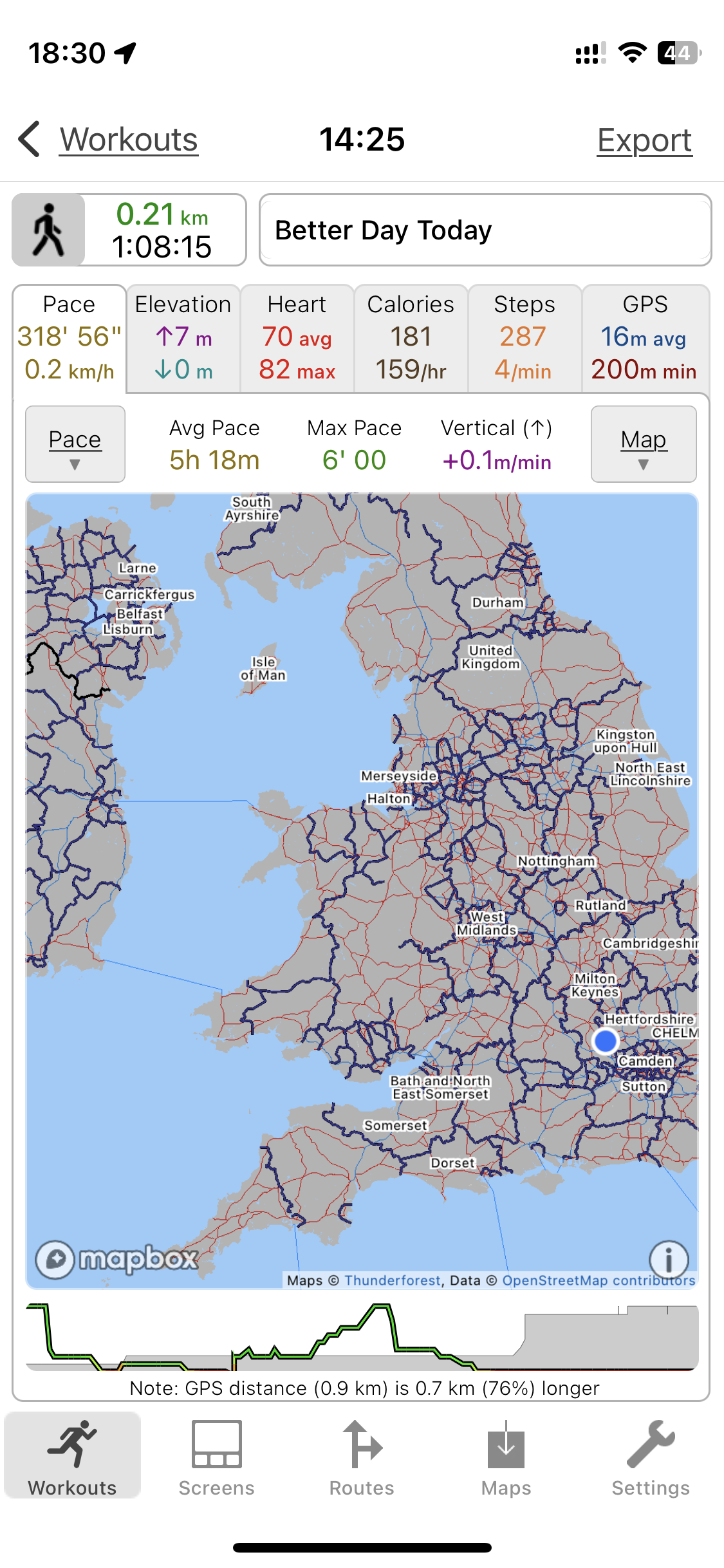
Task: Open the OpenStreetMap contributors link
Action: click(x=598, y=1280)
